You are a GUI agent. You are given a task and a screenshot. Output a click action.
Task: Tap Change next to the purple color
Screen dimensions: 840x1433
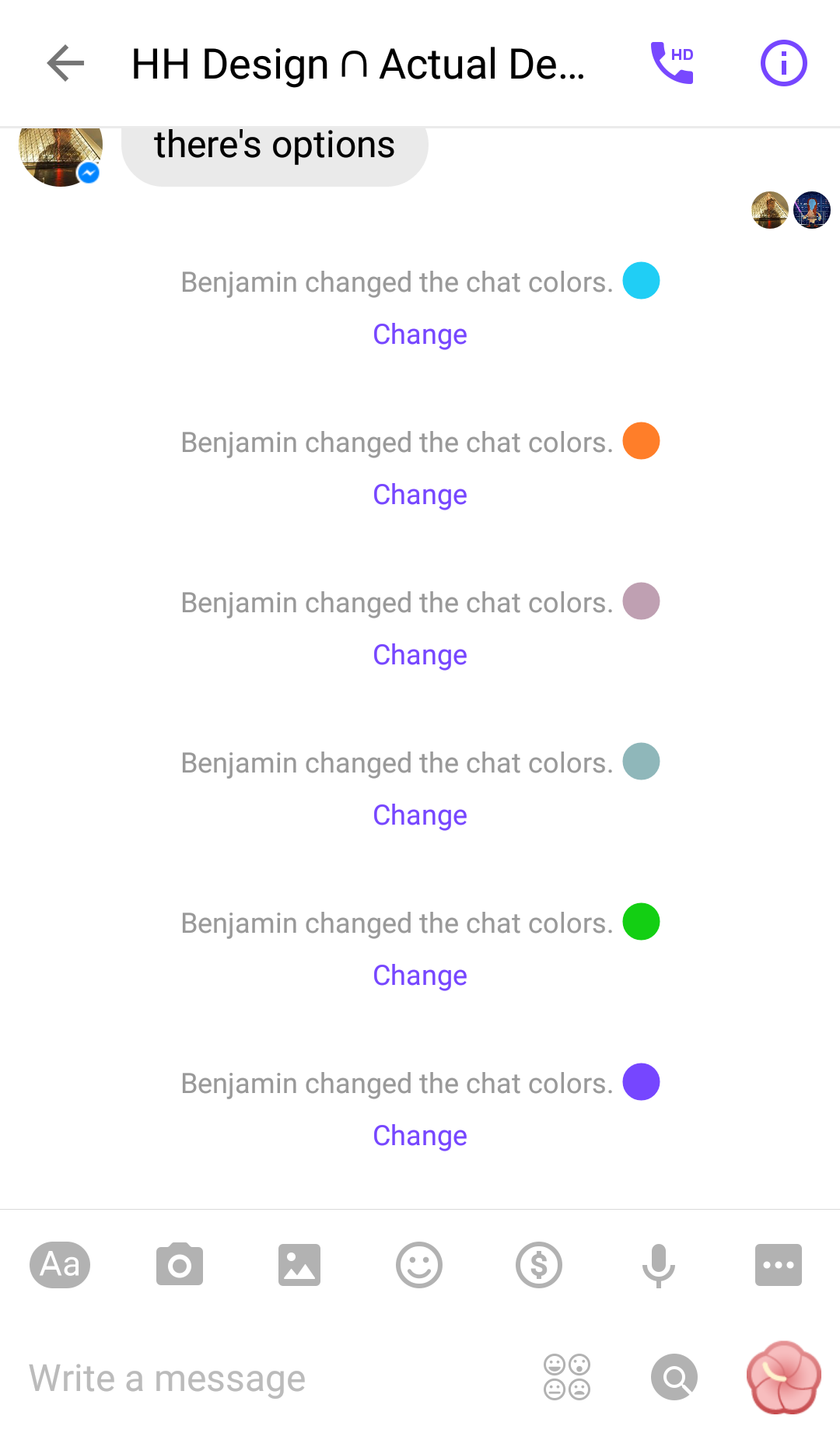click(x=420, y=1136)
